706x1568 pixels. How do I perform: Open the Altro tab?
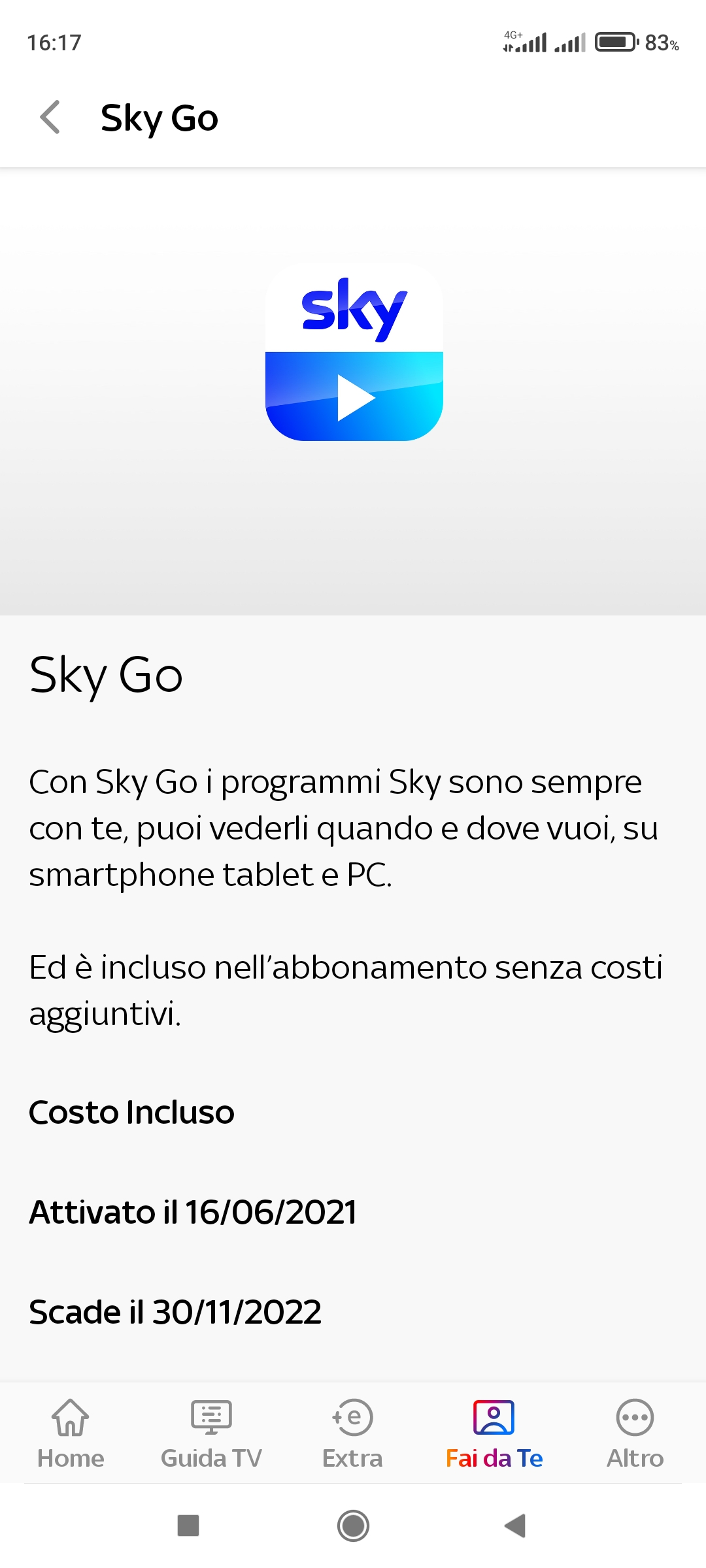click(635, 1433)
